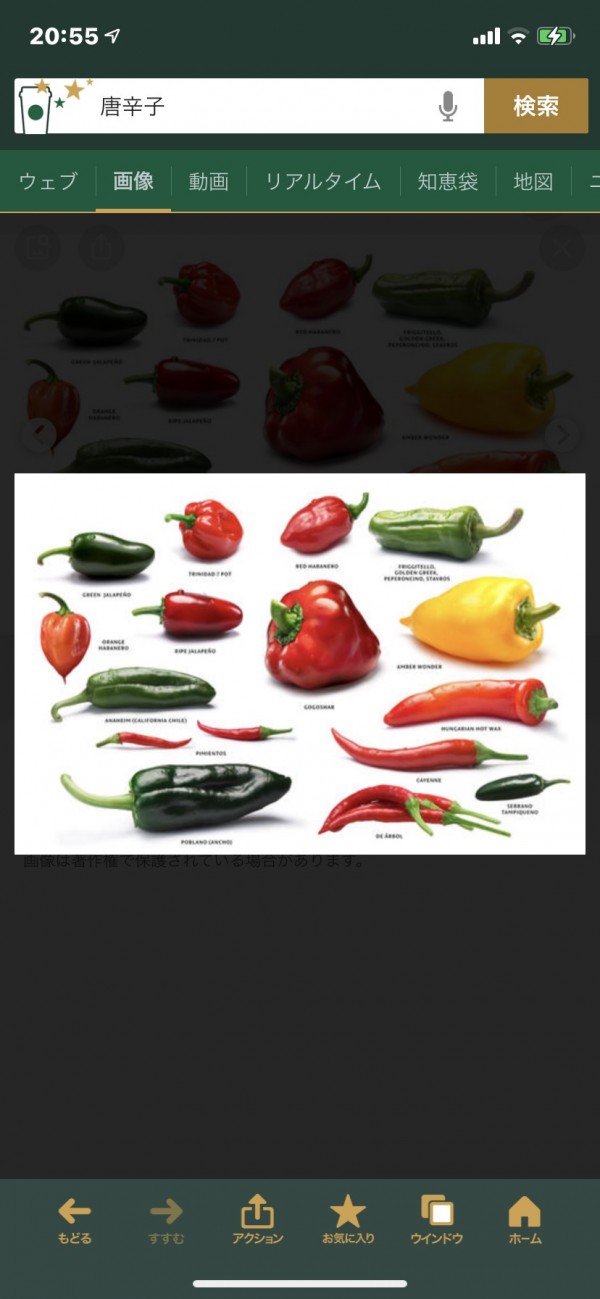Open the アクション share menu
The image size is (600, 1299).
point(257,1220)
